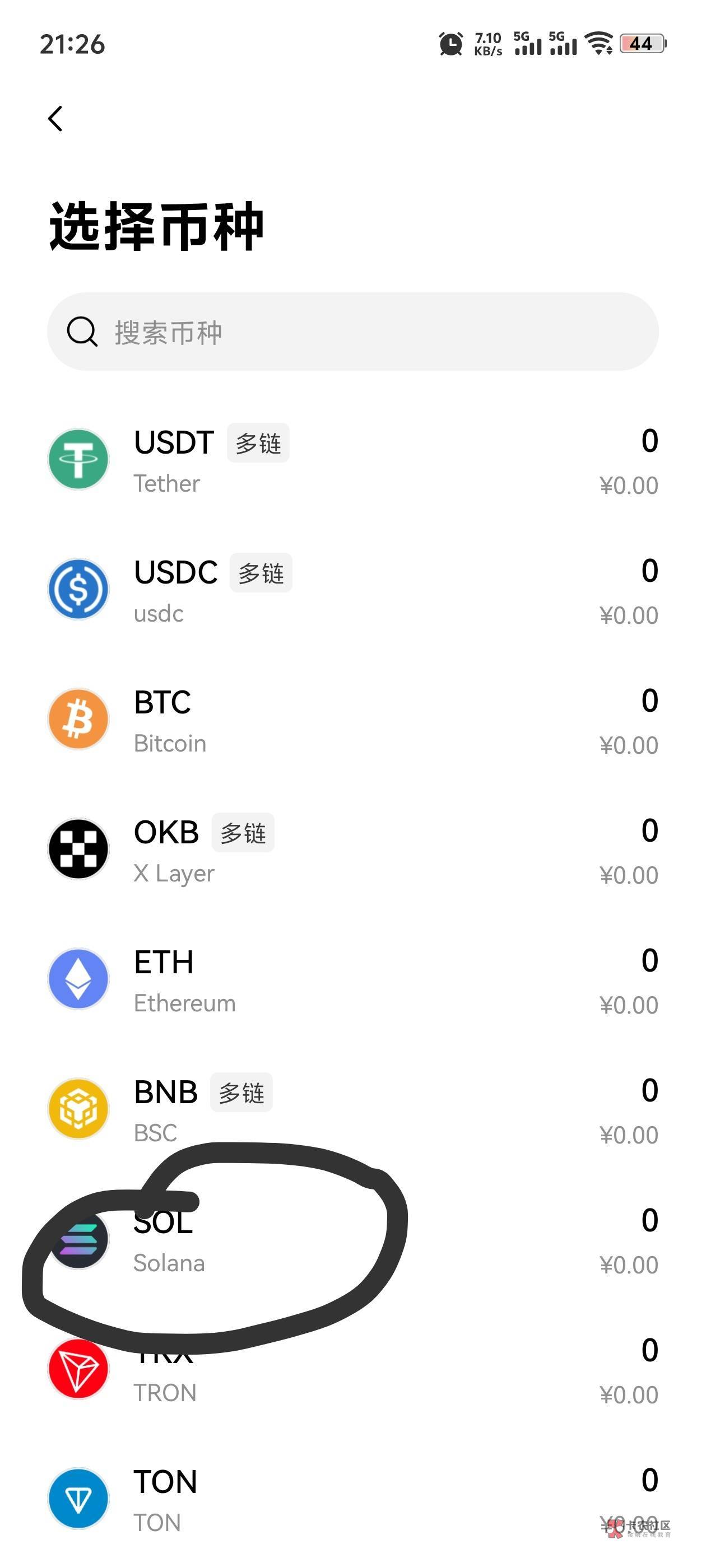Image resolution: width=706 pixels, height=1568 pixels.
Task: Select the BNB BSC coin
Action: [352, 1109]
